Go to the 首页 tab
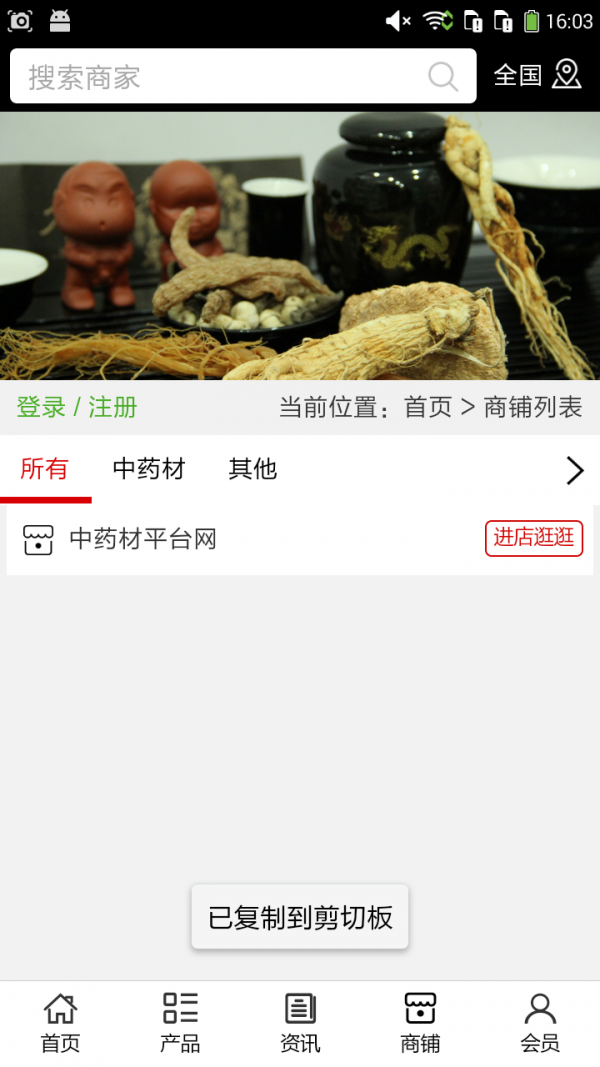 60,1023
